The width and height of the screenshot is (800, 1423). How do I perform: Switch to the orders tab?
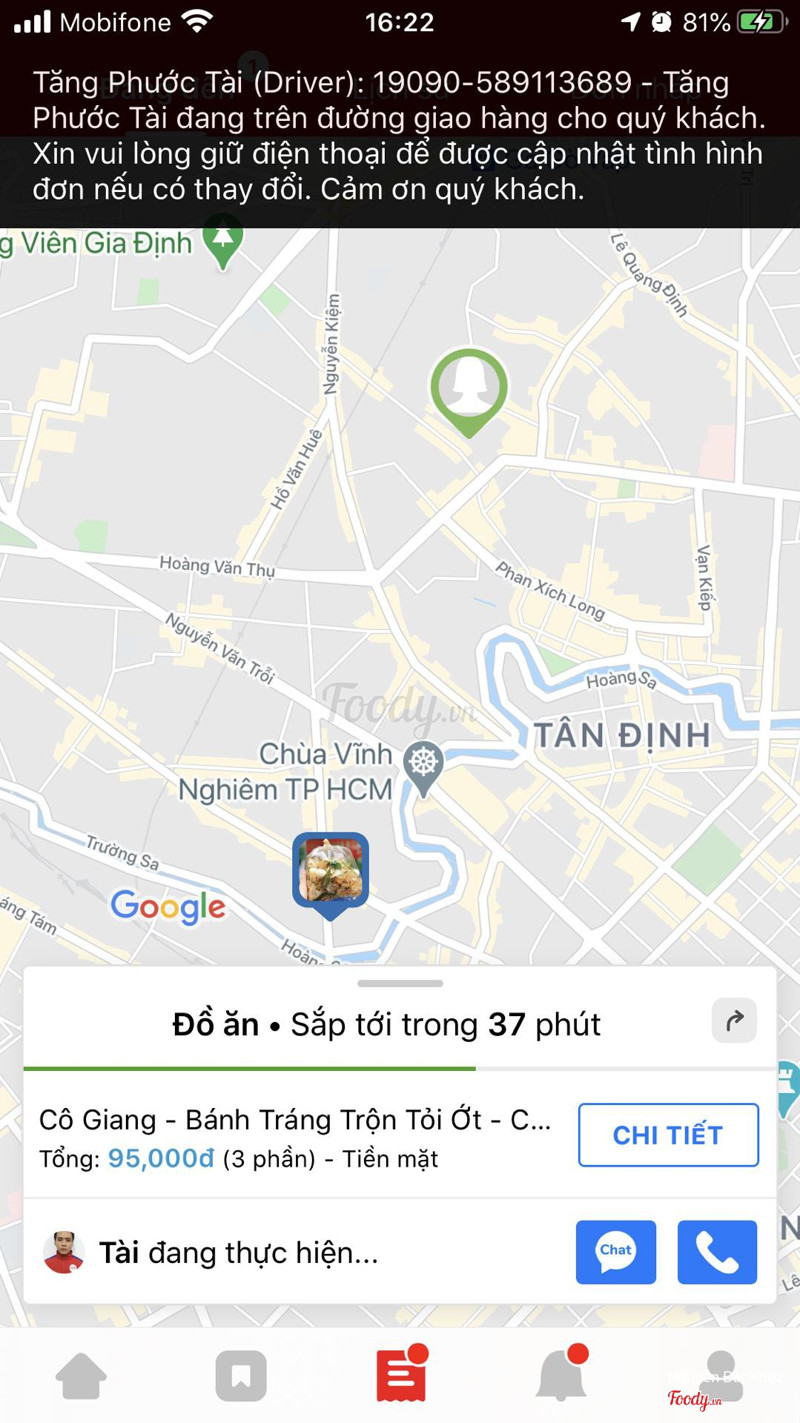[401, 1374]
